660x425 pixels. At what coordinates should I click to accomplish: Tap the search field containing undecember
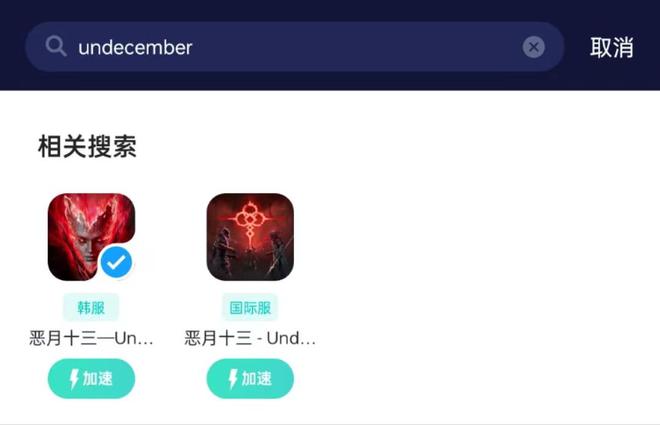290,47
